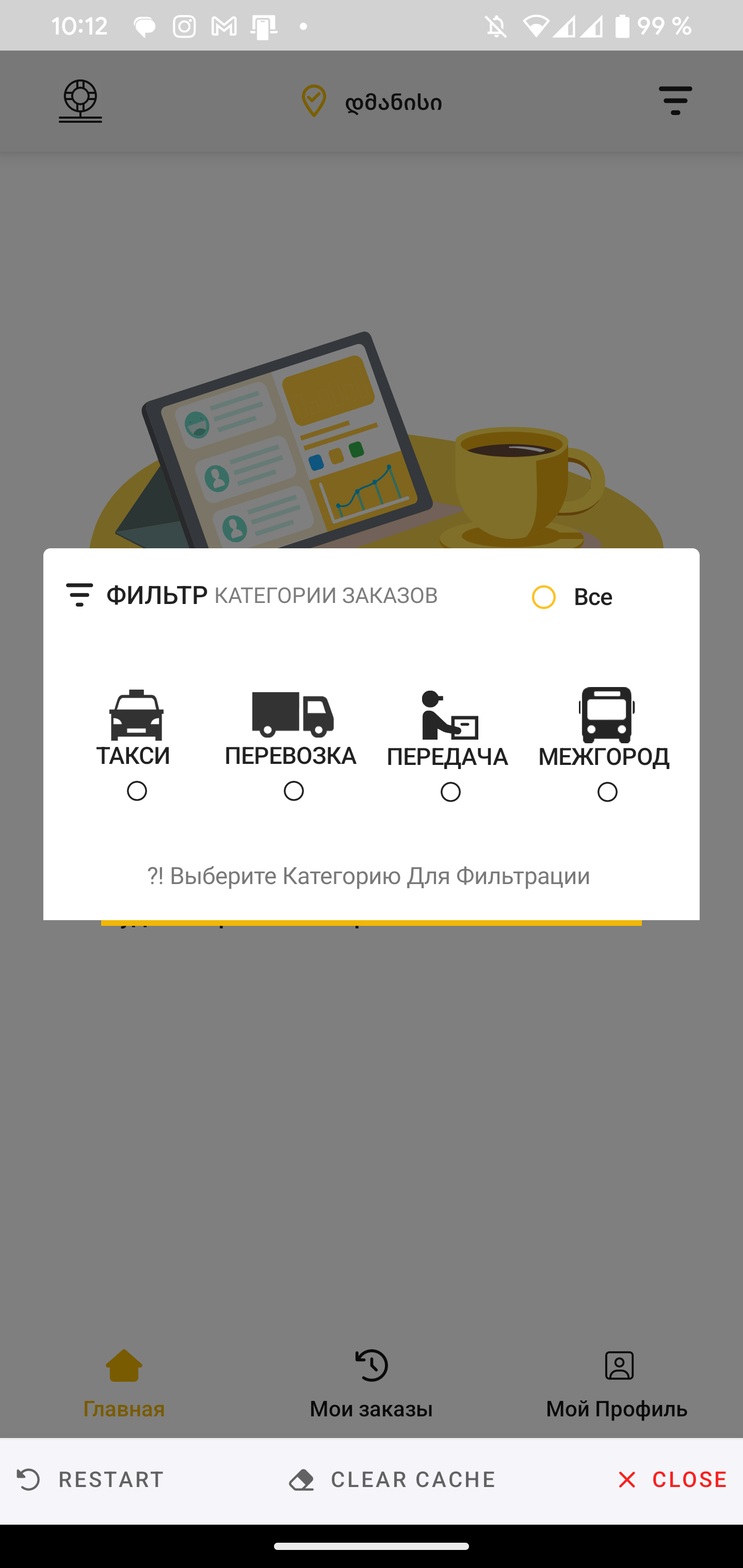Choose the ТАКСИ category filter

[x=136, y=791]
